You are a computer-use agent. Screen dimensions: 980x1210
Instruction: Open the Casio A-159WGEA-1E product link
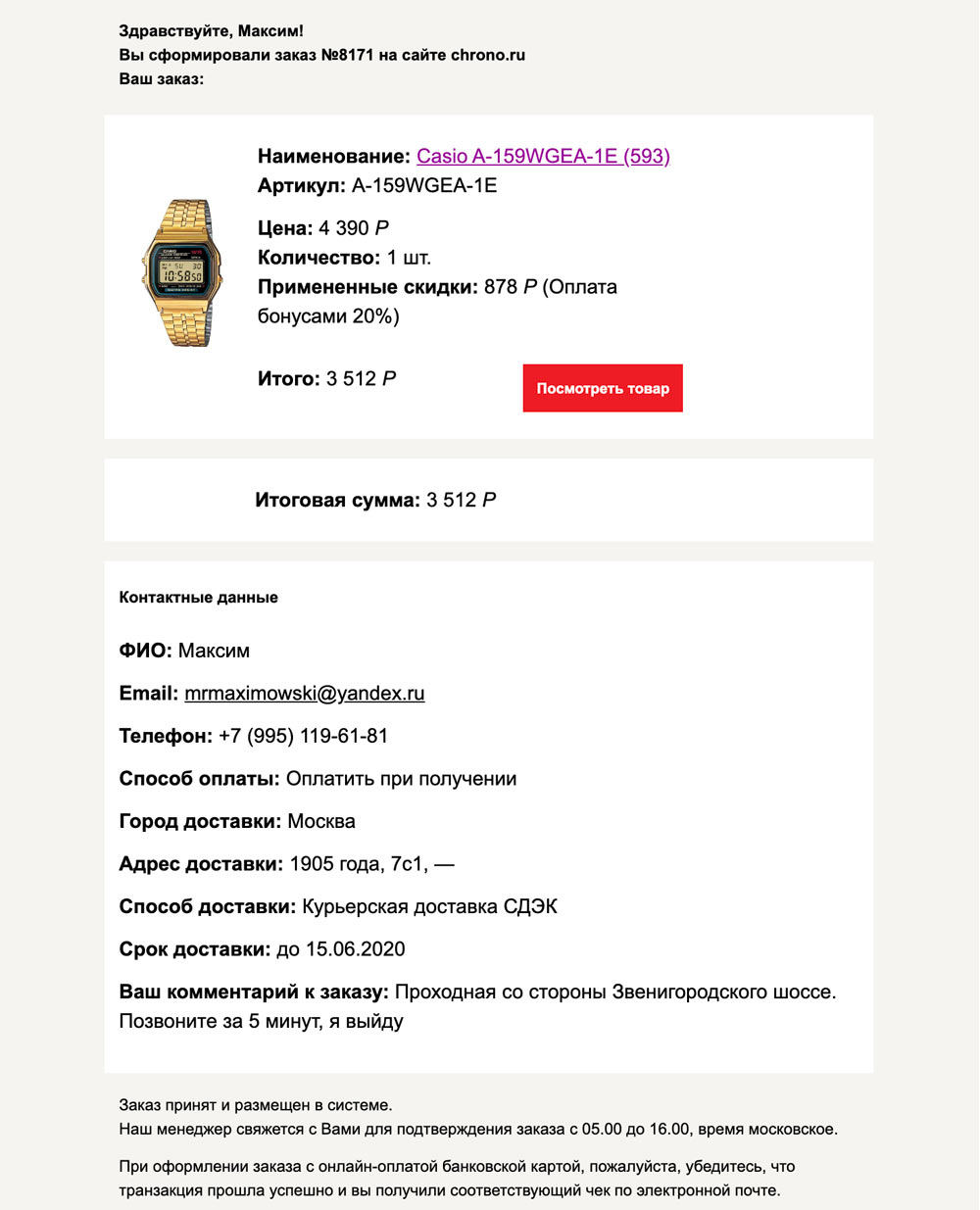543,156
